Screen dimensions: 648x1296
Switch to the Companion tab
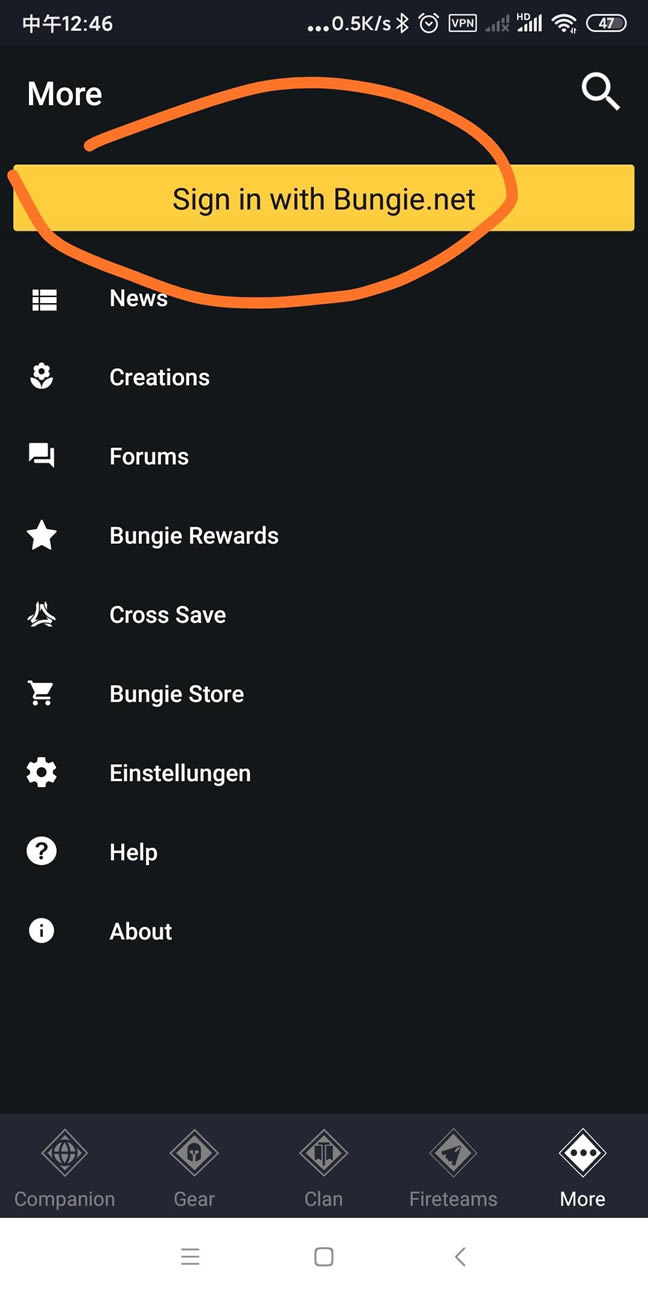pyautogui.click(x=65, y=1168)
